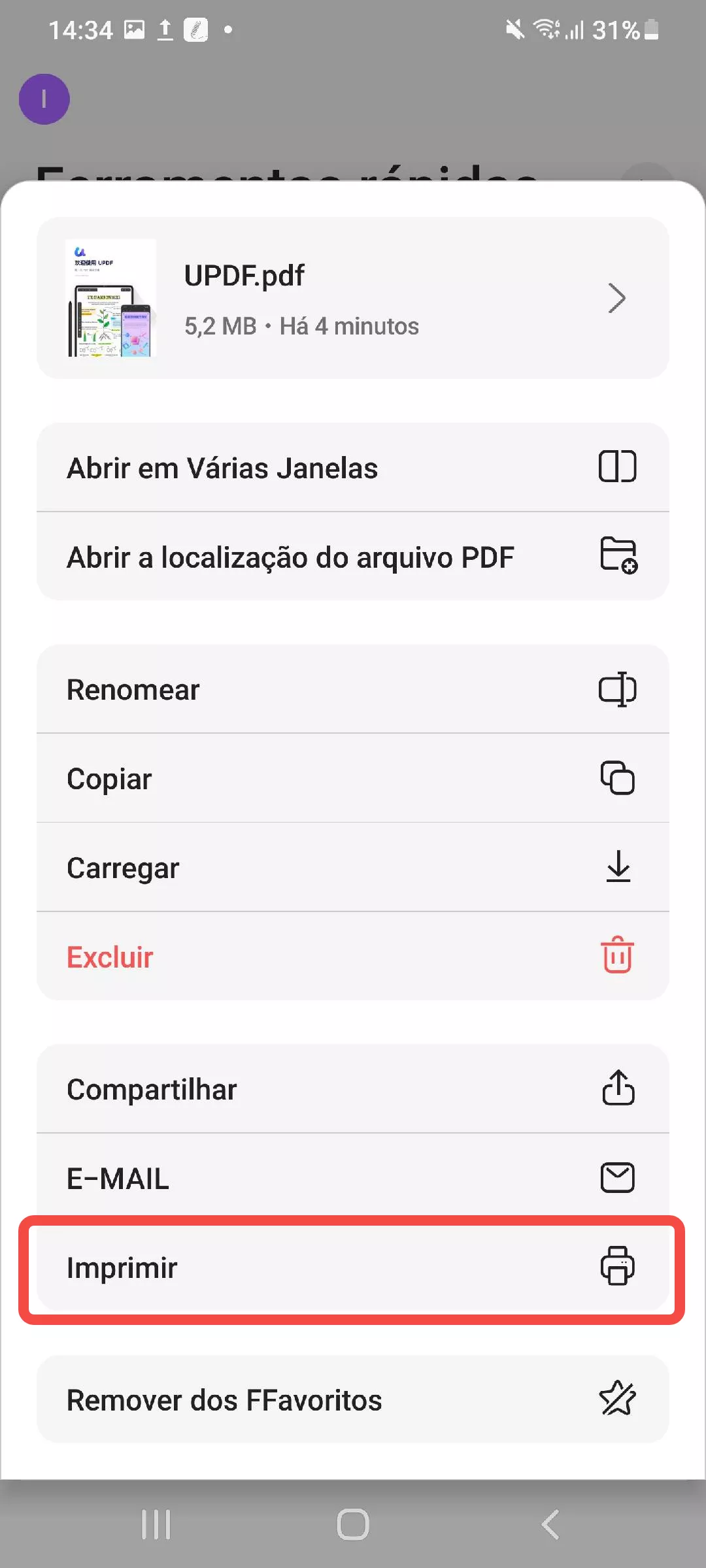The height and width of the screenshot is (1568, 706).
Task: Click the Copiar duplicate icon
Action: (618, 778)
